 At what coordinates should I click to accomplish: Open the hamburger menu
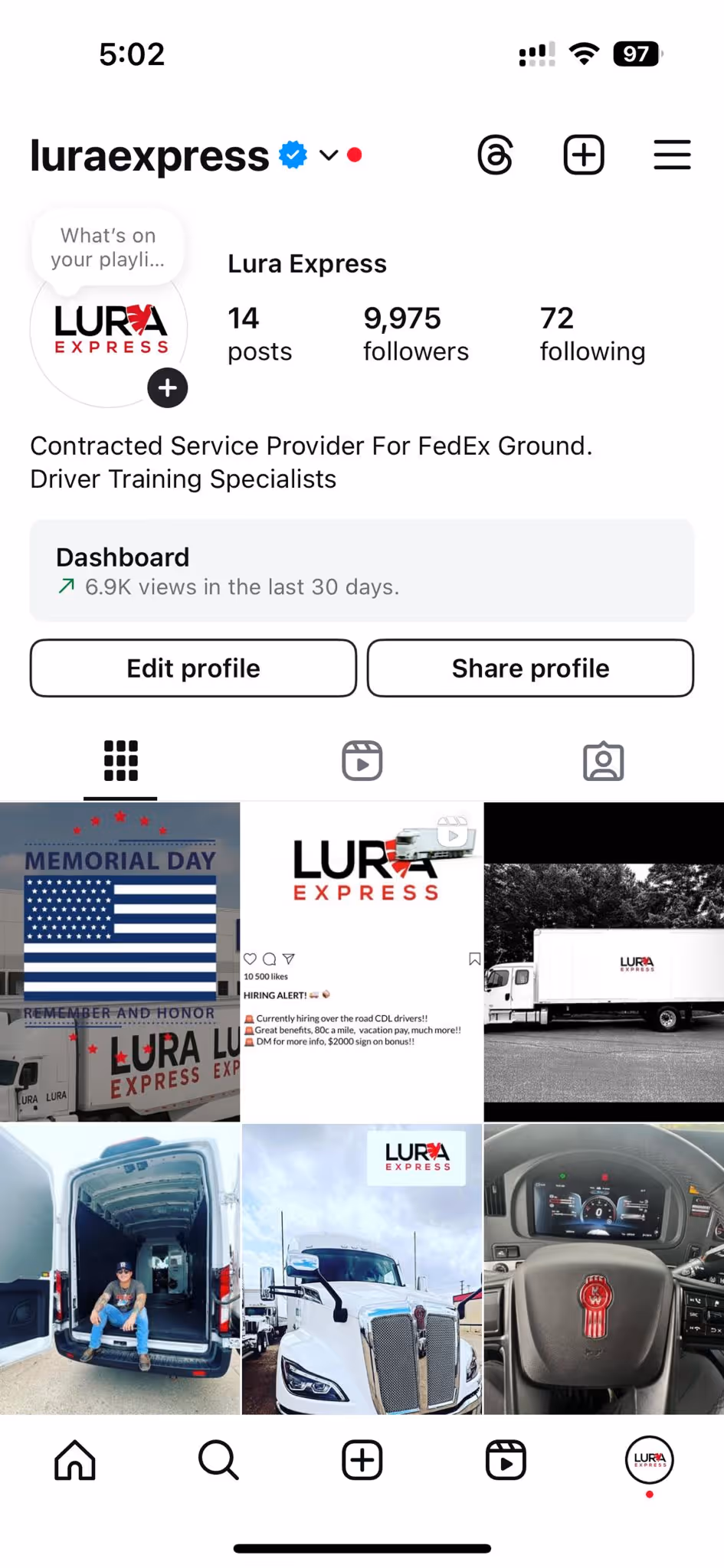point(672,155)
